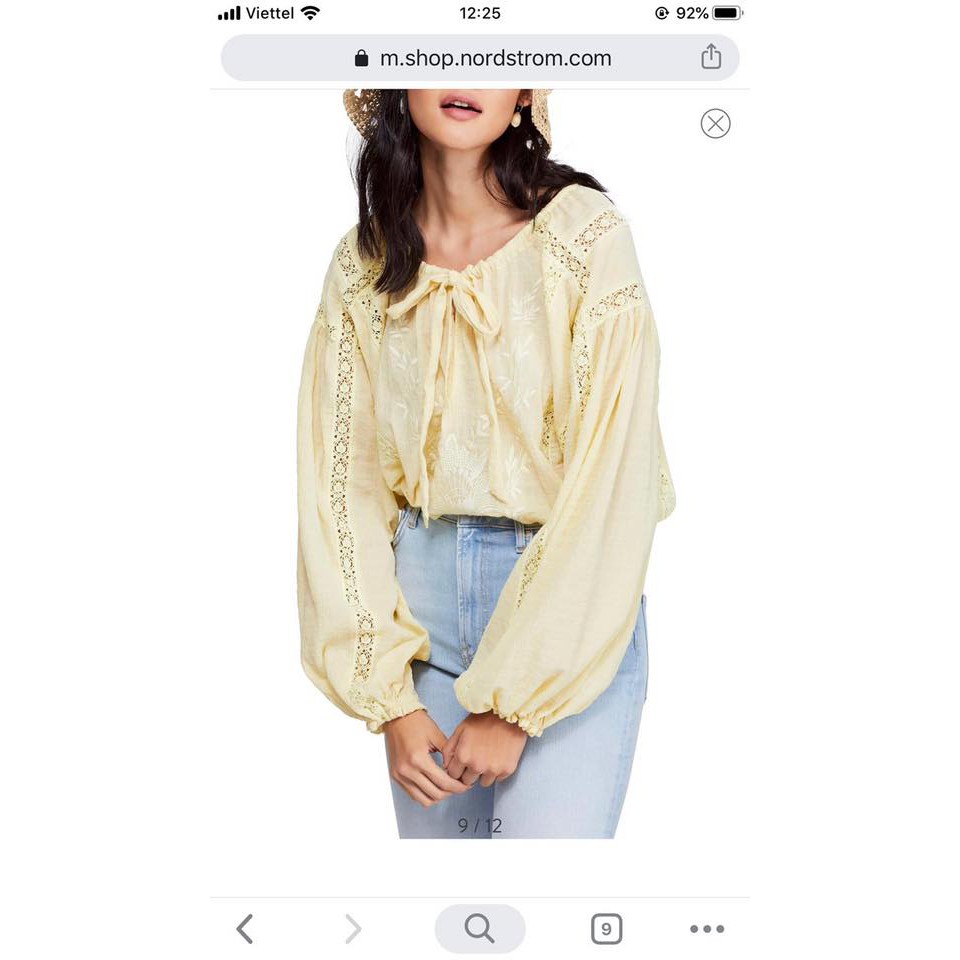Go back to the previous page
Image resolution: width=960 pixels, height=960 pixels.
pyautogui.click(x=245, y=929)
